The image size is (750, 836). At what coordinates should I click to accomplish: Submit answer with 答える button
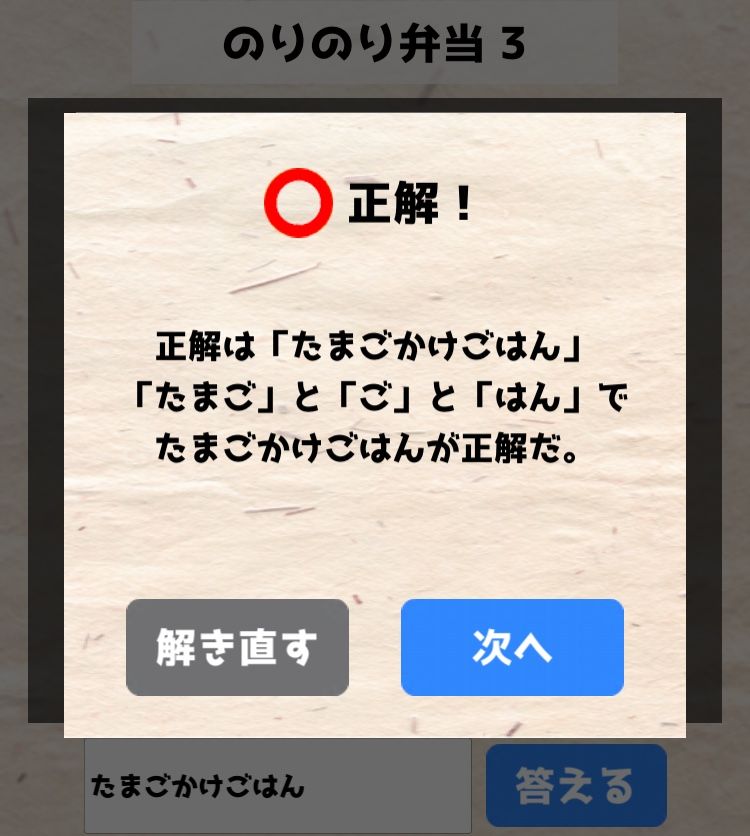[576, 786]
